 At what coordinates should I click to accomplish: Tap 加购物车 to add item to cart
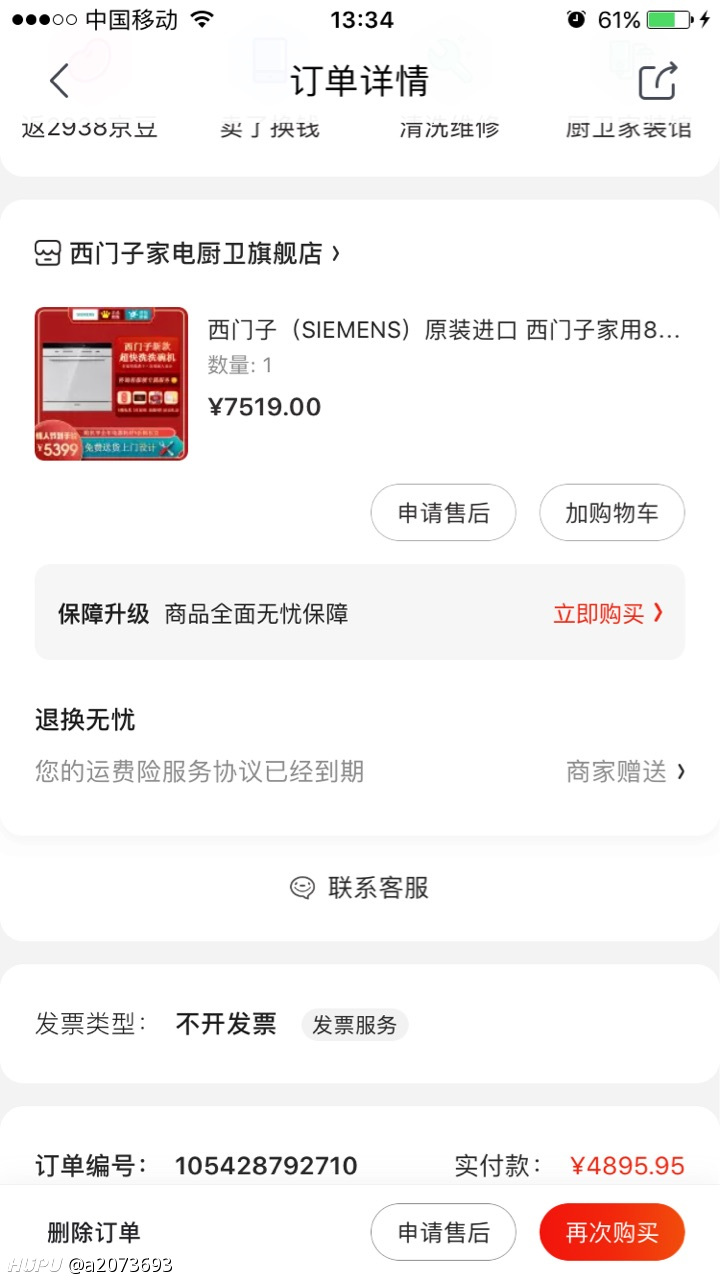pos(612,513)
